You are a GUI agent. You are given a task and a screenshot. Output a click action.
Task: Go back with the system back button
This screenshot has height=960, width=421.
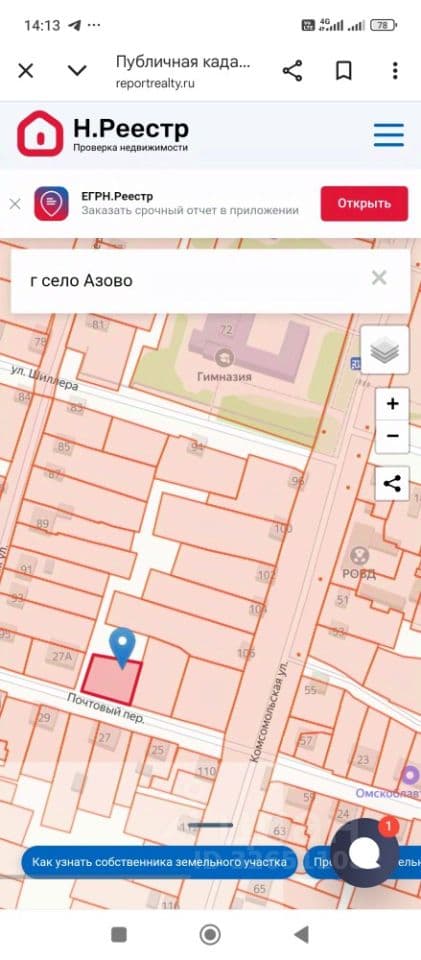(x=301, y=934)
